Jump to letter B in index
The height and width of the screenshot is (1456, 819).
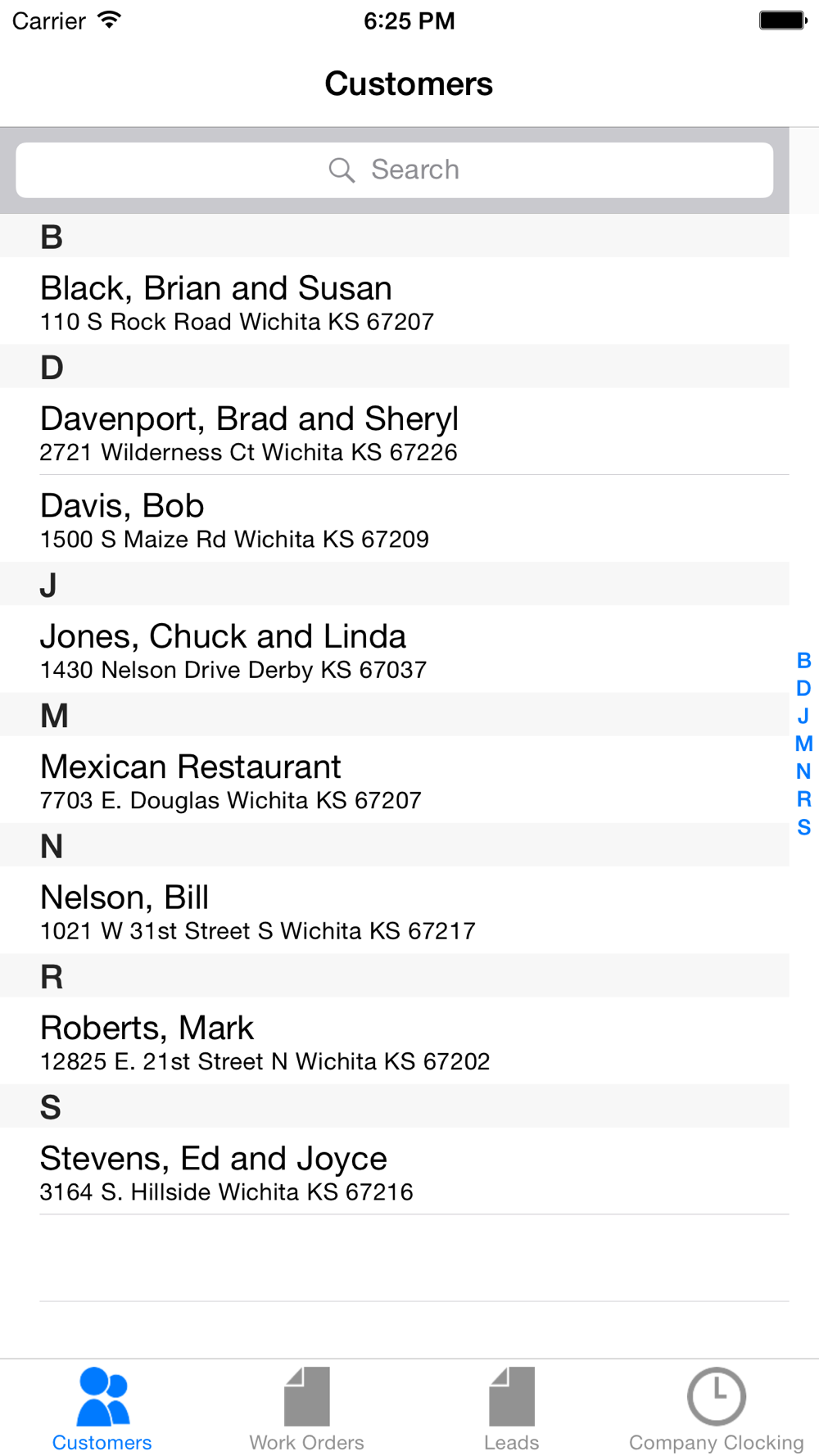804,660
